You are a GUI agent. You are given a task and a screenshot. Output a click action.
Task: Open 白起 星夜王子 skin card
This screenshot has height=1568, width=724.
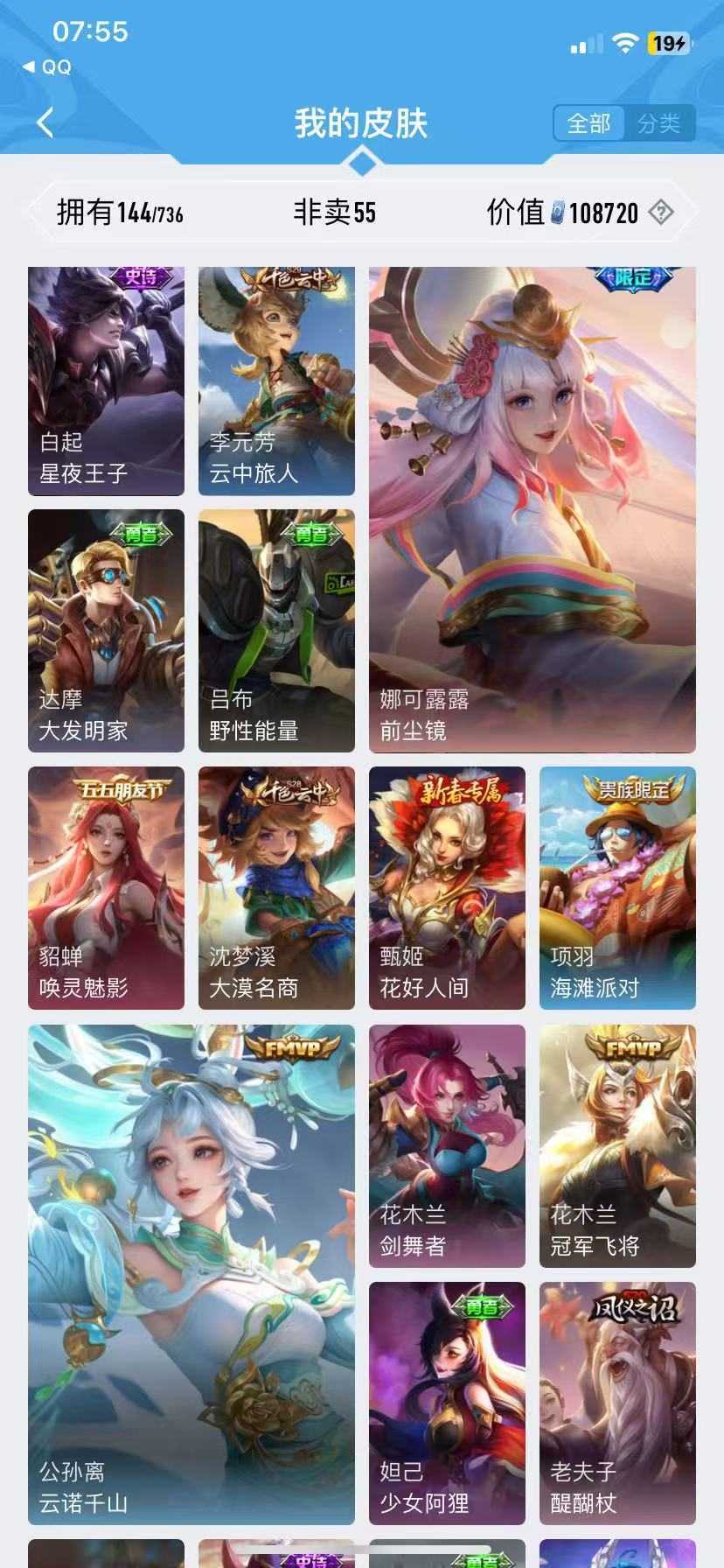coord(106,381)
